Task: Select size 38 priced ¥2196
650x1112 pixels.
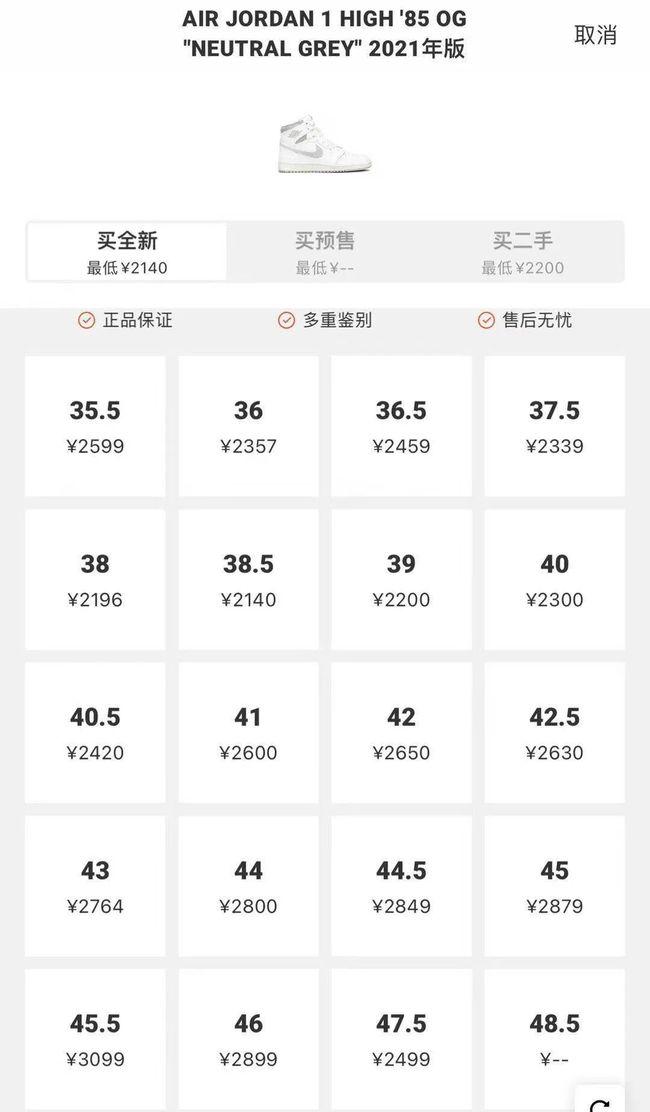Action: click(x=95, y=580)
